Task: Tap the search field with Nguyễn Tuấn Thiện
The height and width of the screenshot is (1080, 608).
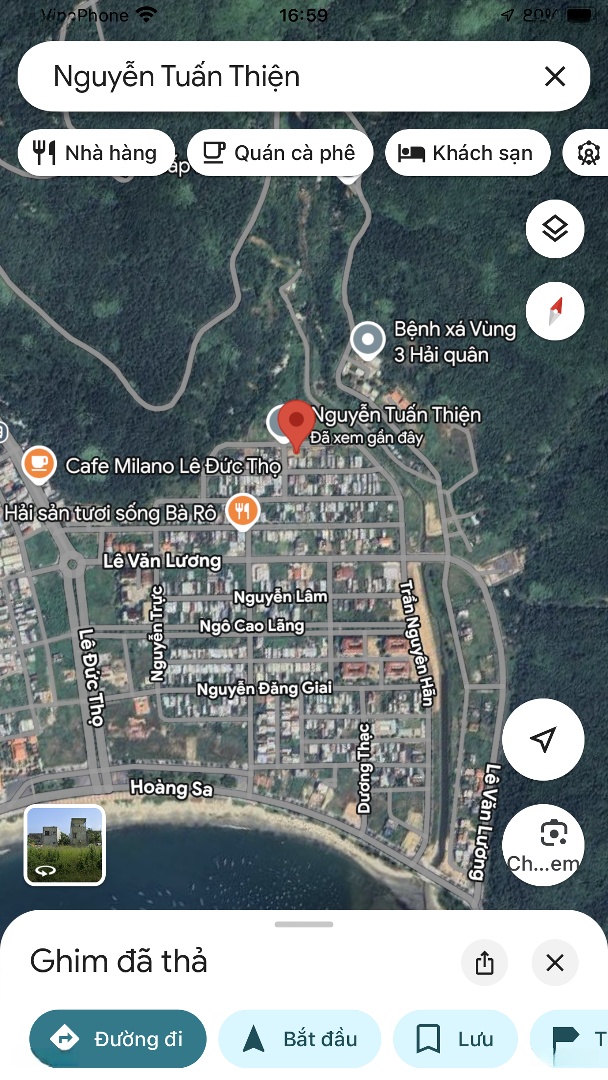Action: (x=280, y=76)
